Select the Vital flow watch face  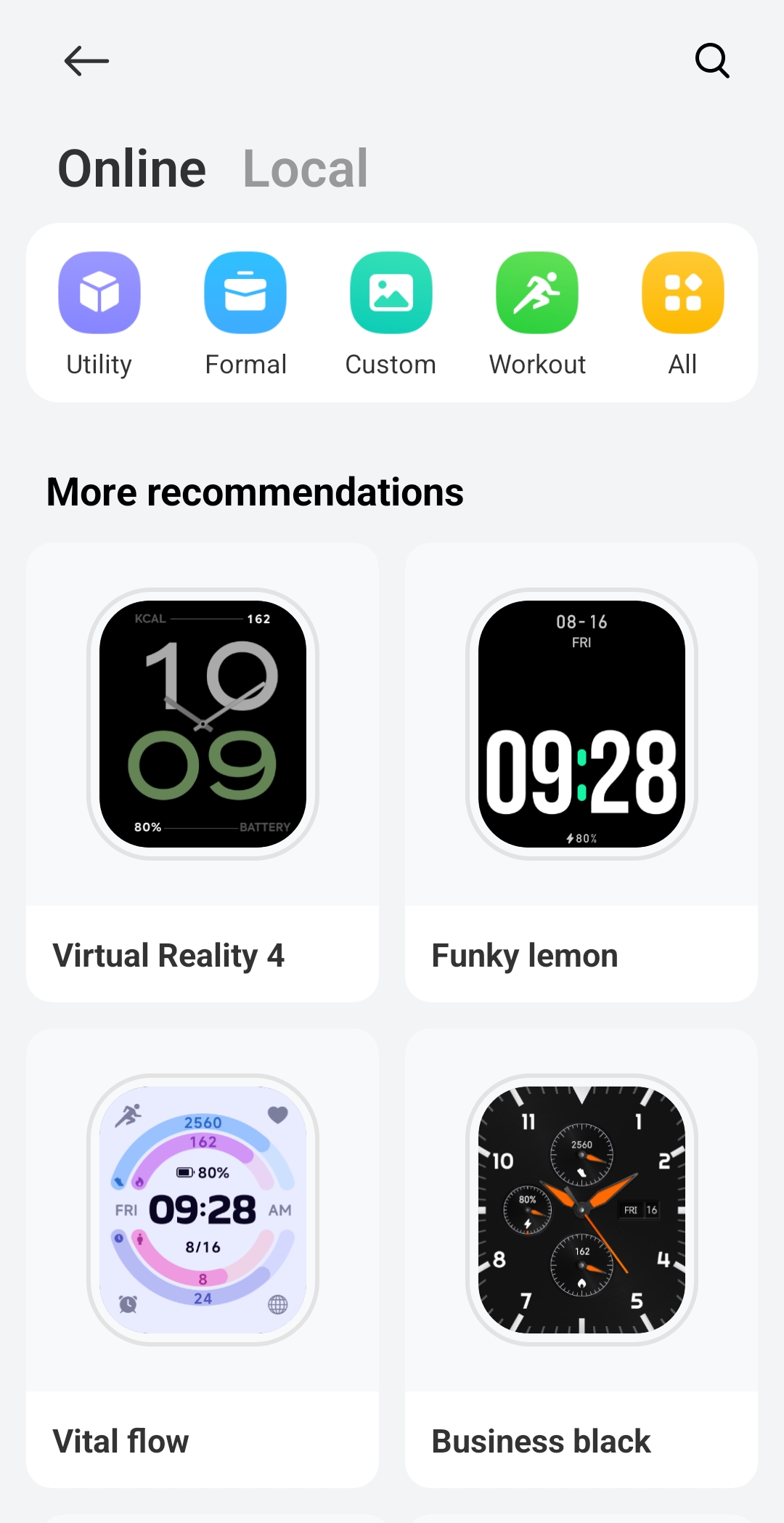203,1256
